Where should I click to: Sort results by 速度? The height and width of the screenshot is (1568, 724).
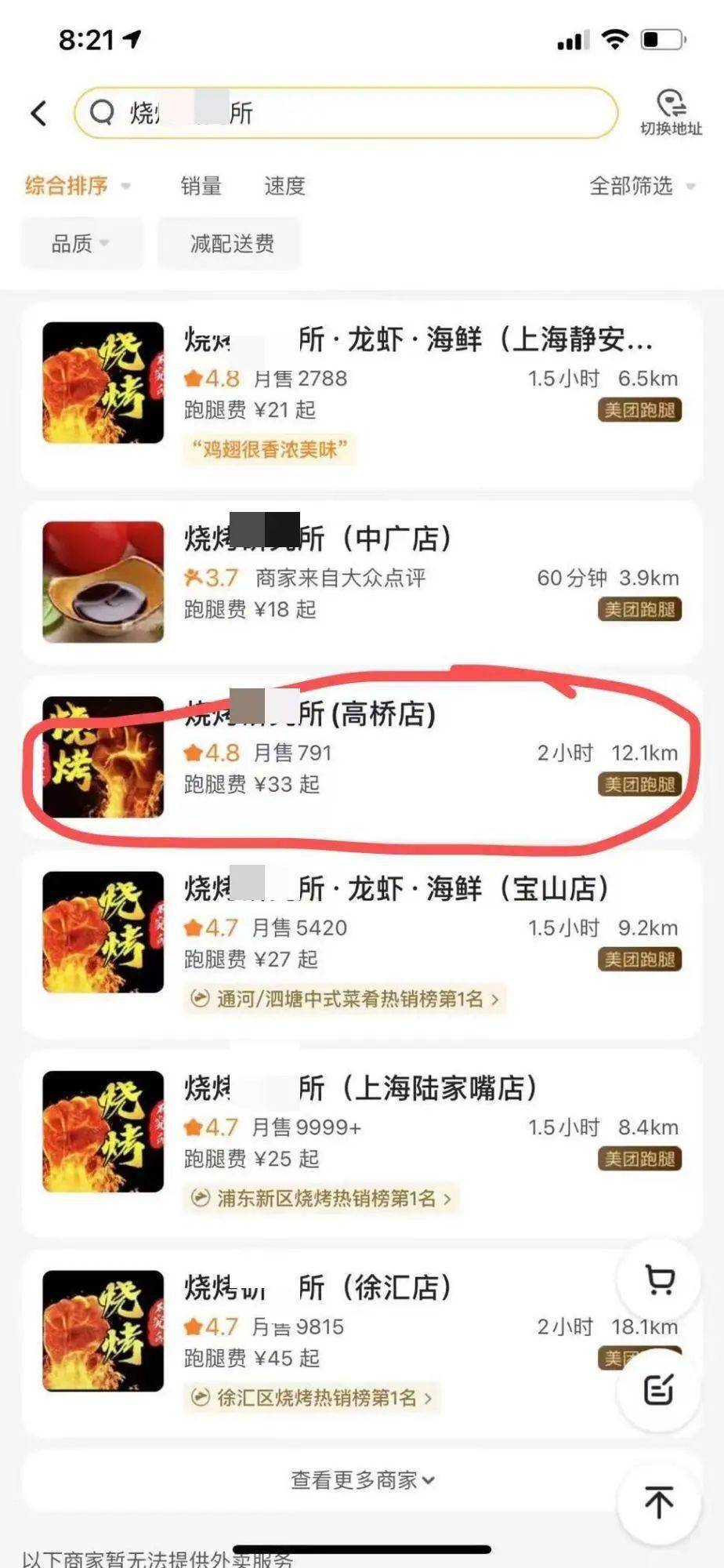(x=284, y=186)
